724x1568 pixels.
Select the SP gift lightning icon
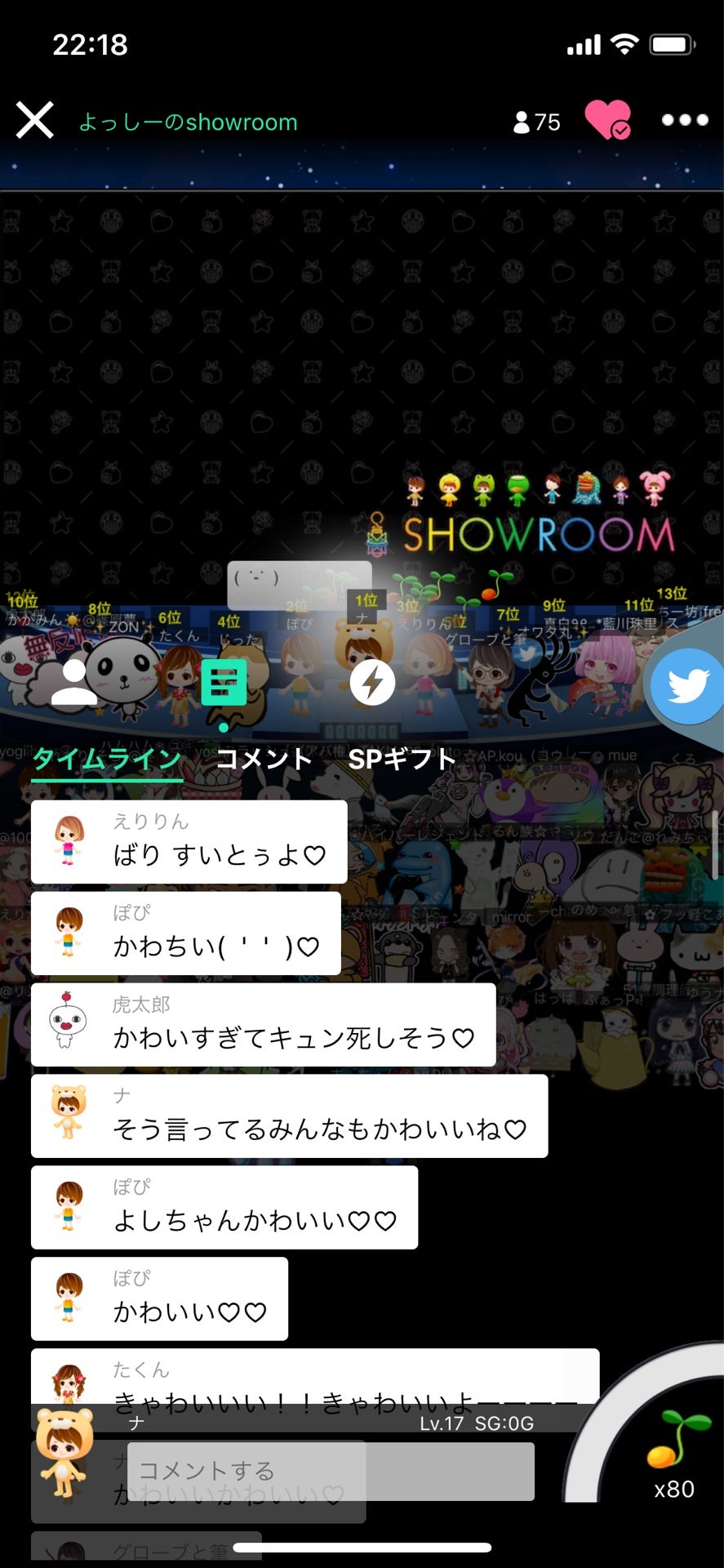click(373, 682)
